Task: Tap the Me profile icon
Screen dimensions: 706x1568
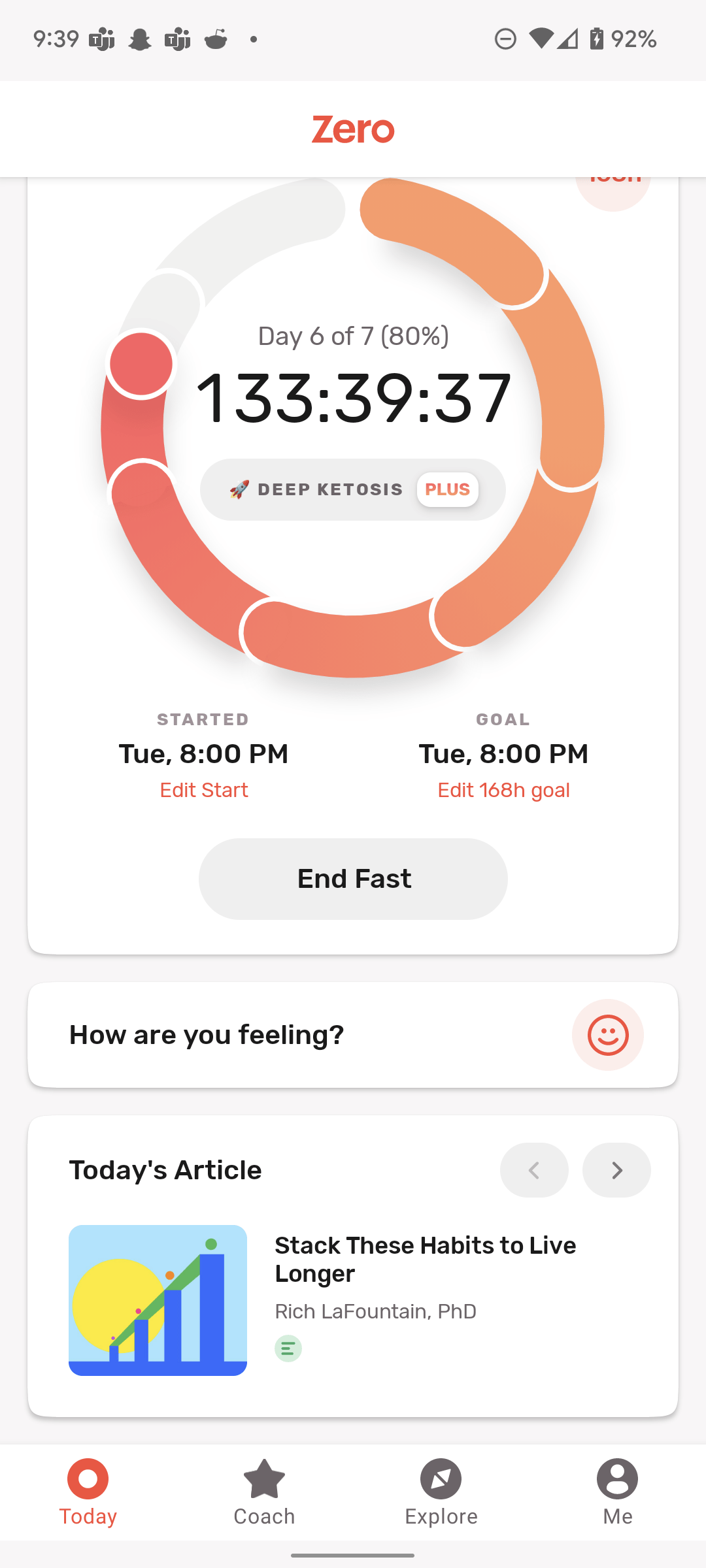Action: pos(616,1480)
